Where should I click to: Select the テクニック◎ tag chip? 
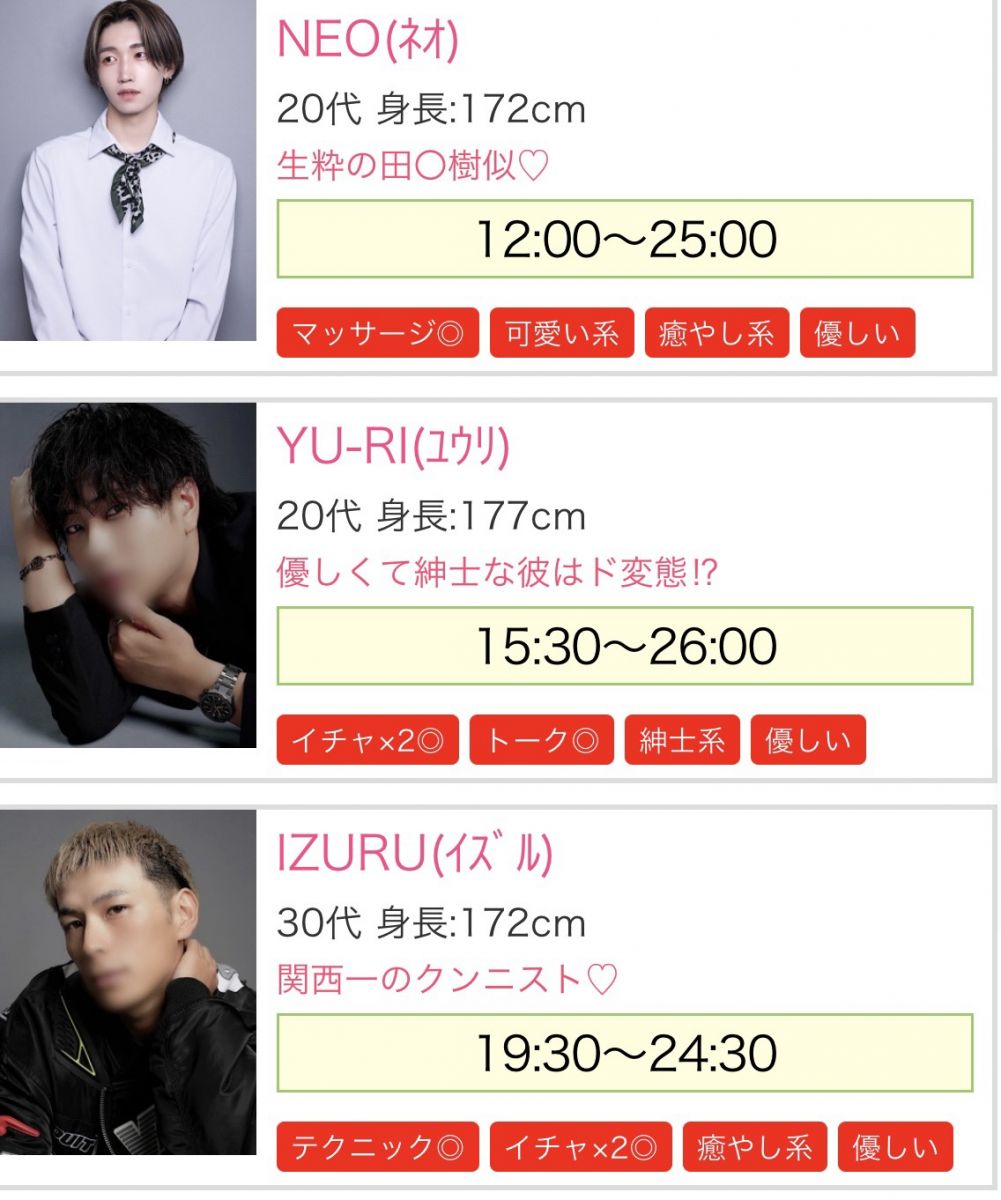(x=377, y=1147)
